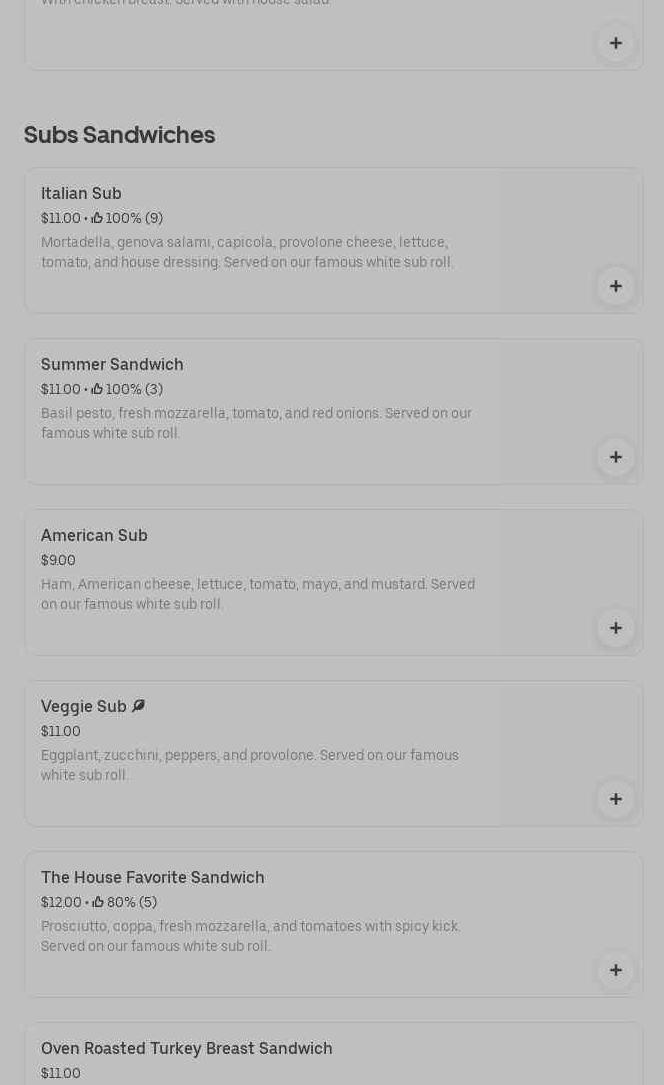The width and height of the screenshot is (664, 1085).
Task: Add Italian Sub to cart
Action: coord(615,286)
